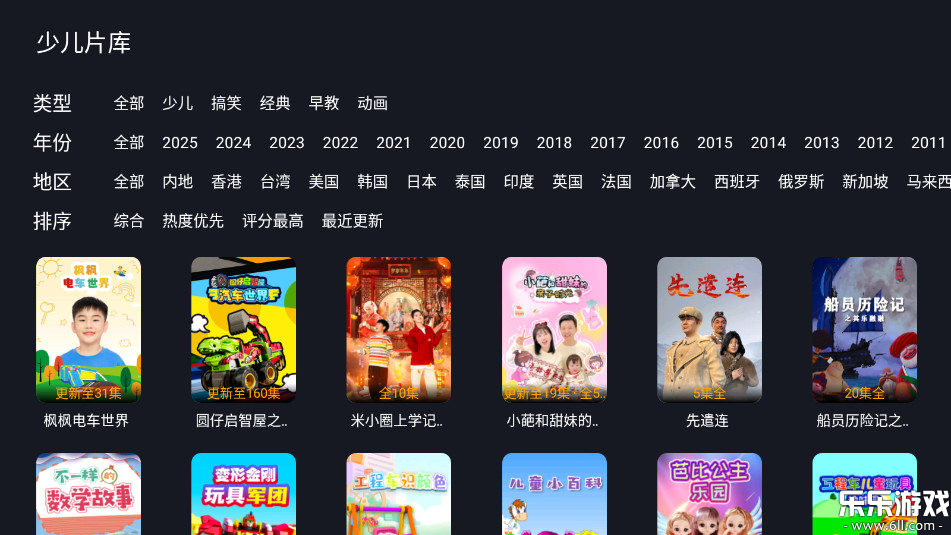Sort by 热度优先

point(193,221)
